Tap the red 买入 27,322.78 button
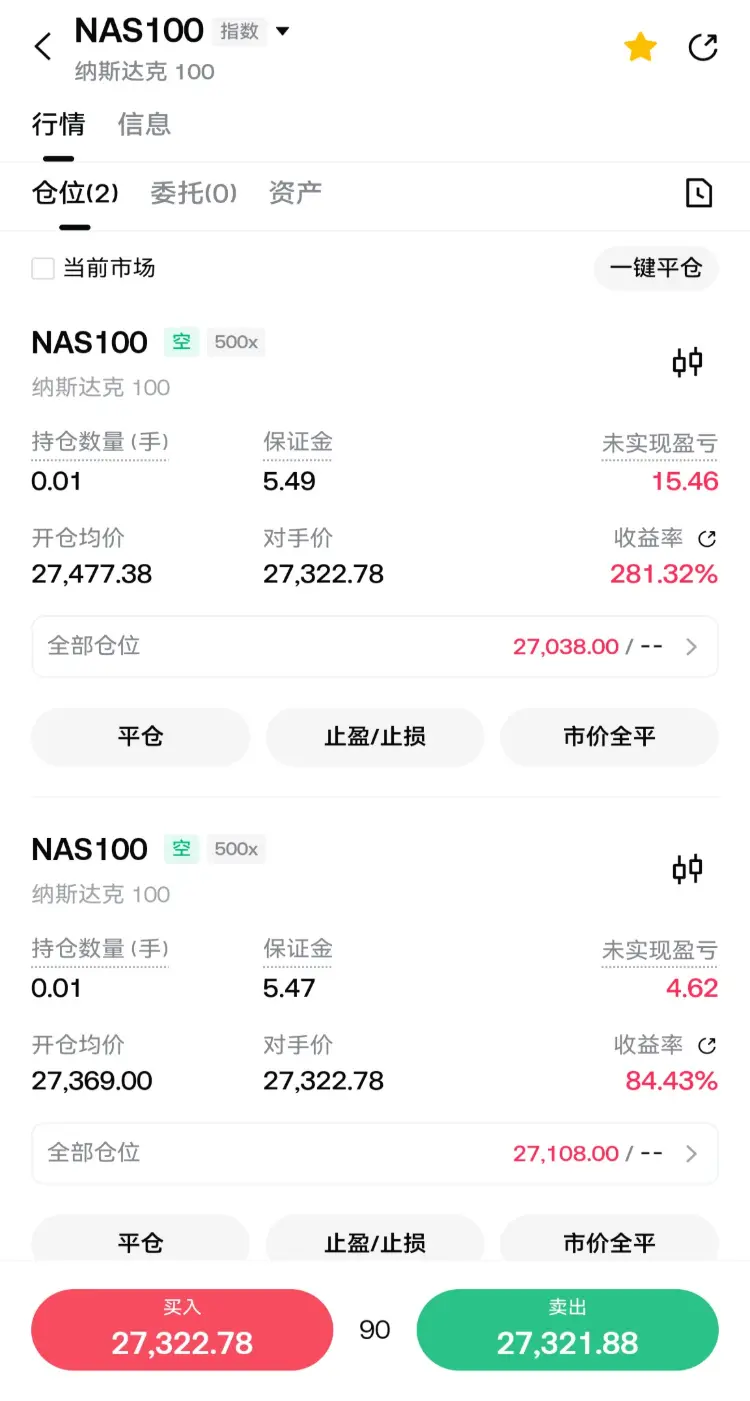750x1401 pixels. [182, 1330]
